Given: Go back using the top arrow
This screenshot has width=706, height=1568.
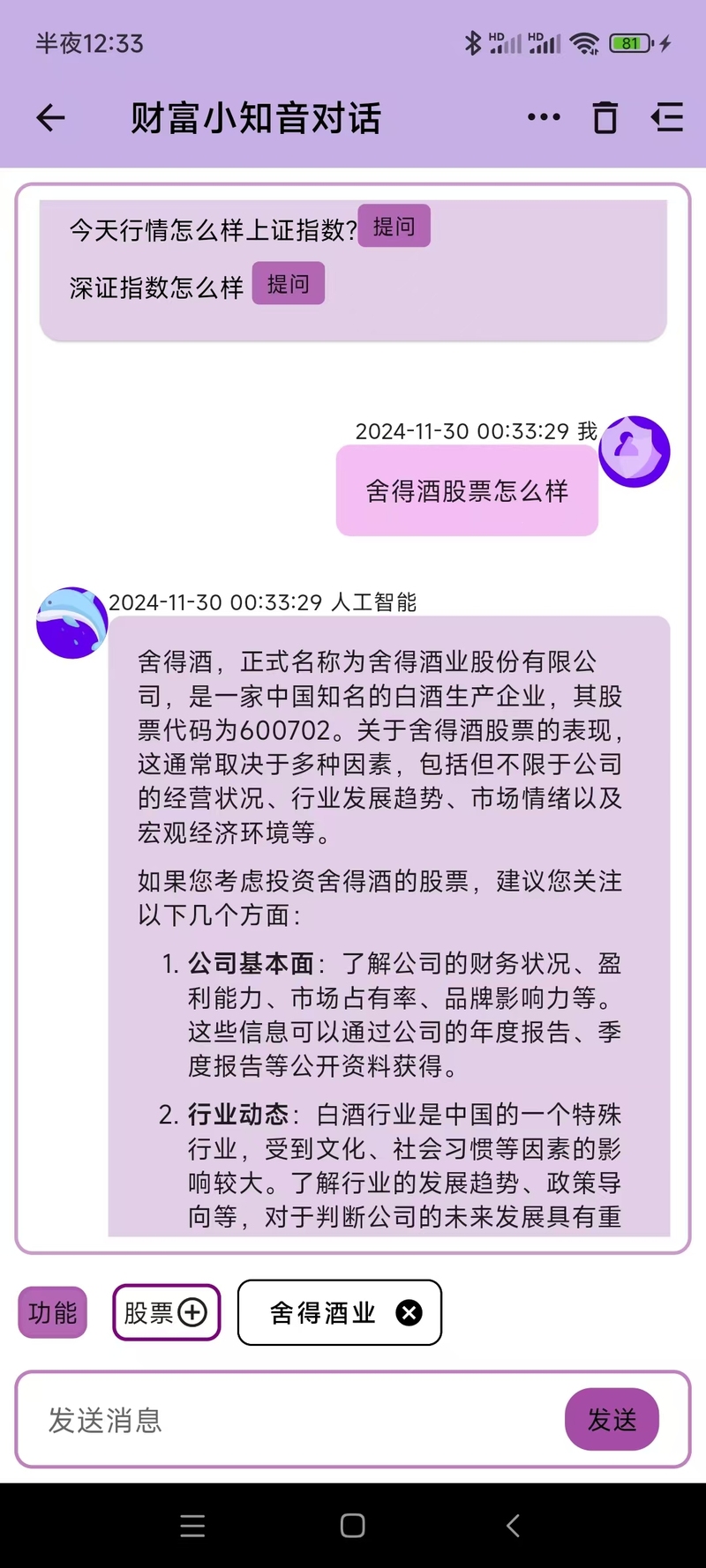Looking at the screenshot, I should tap(51, 117).
